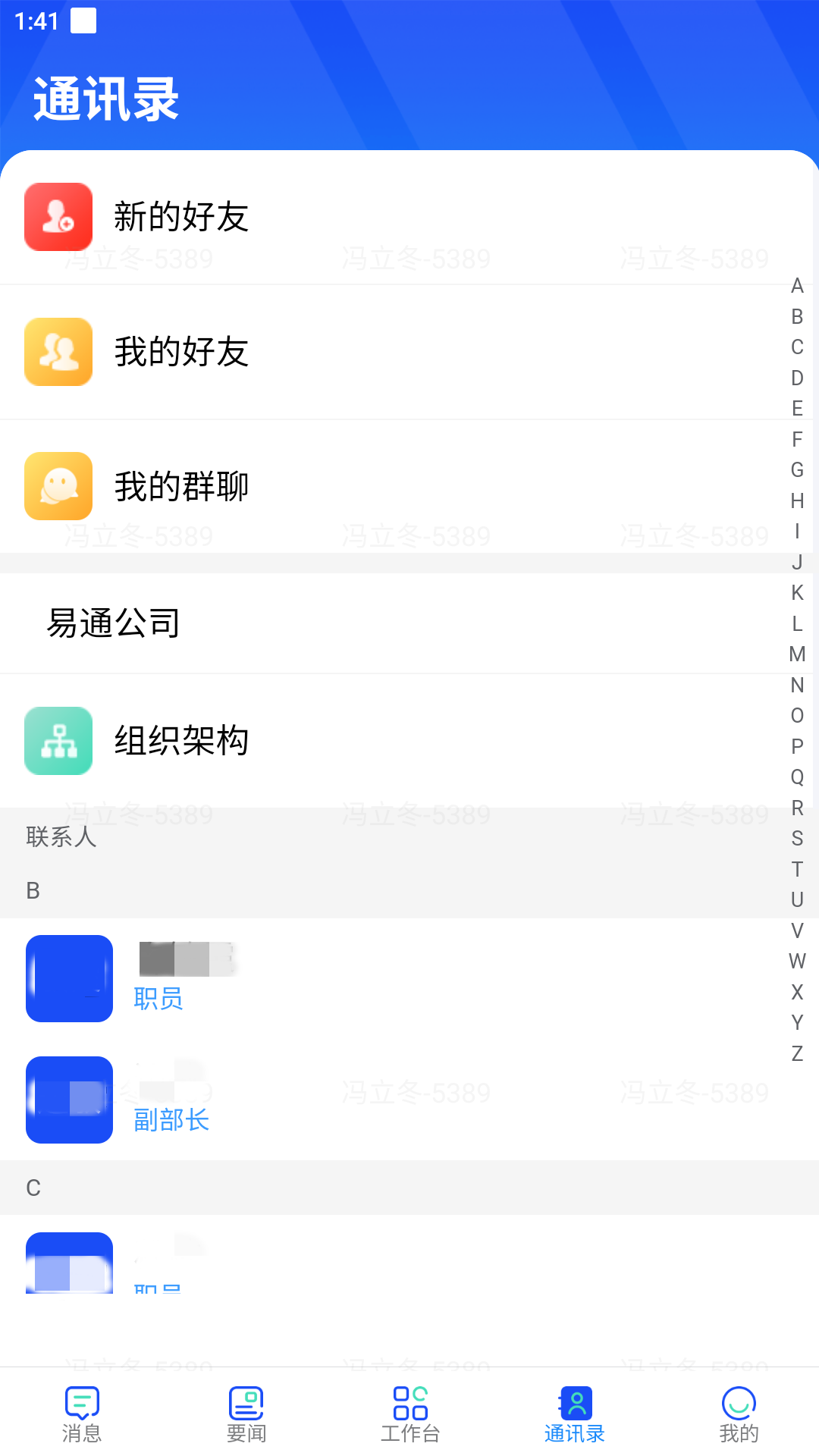The width and height of the screenshot is (819, 1456).
Task: Open 组织架构 organization structure
Action: (182, 741)
